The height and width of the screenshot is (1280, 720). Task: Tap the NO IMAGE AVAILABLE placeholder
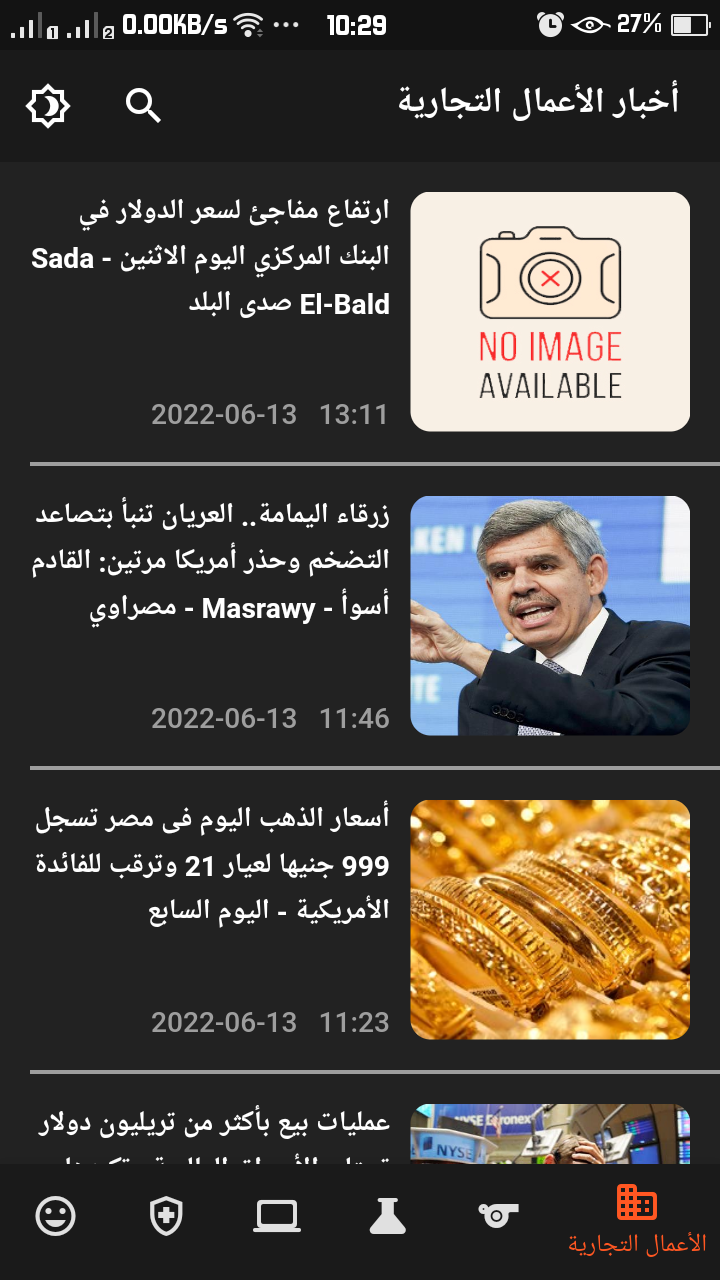(549, 311)
